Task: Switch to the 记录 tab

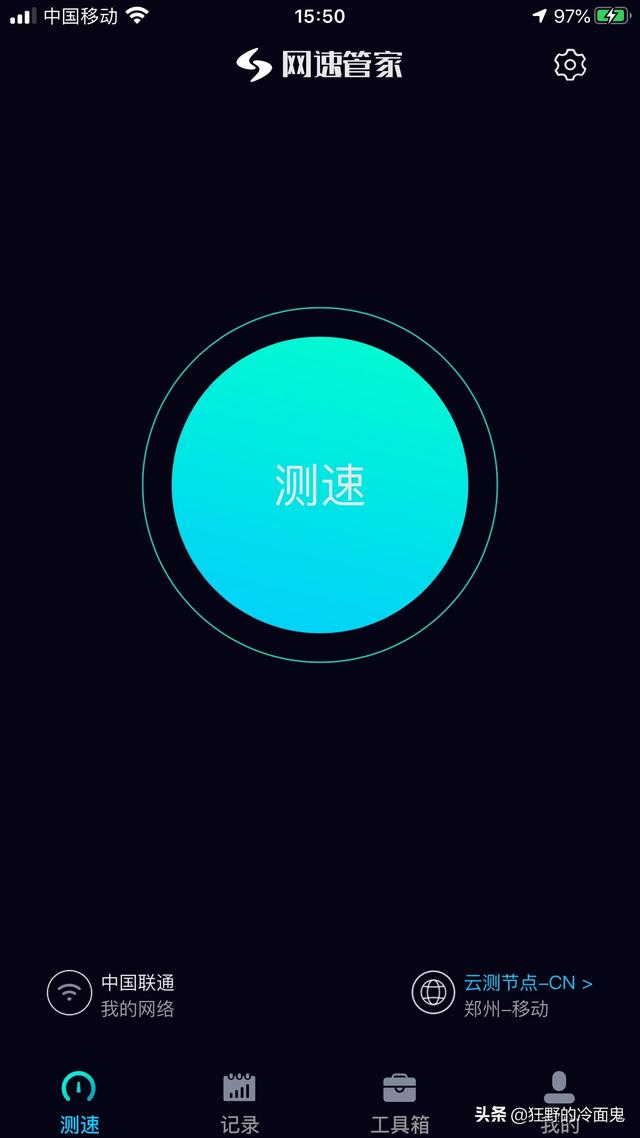Action: tap(239, 1102)
